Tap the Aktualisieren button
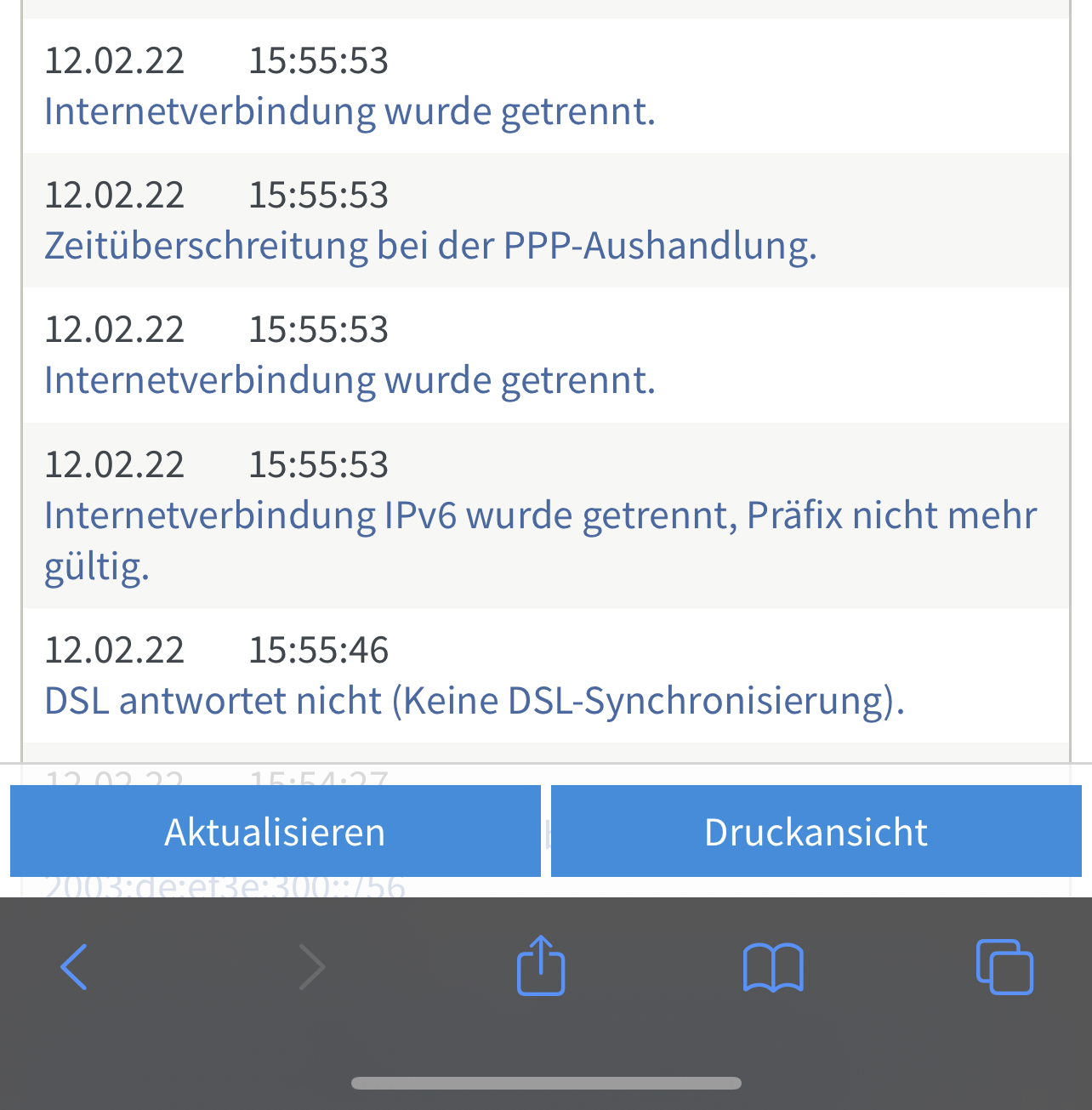This screenshot has width=1092, height=1110. 275,831
